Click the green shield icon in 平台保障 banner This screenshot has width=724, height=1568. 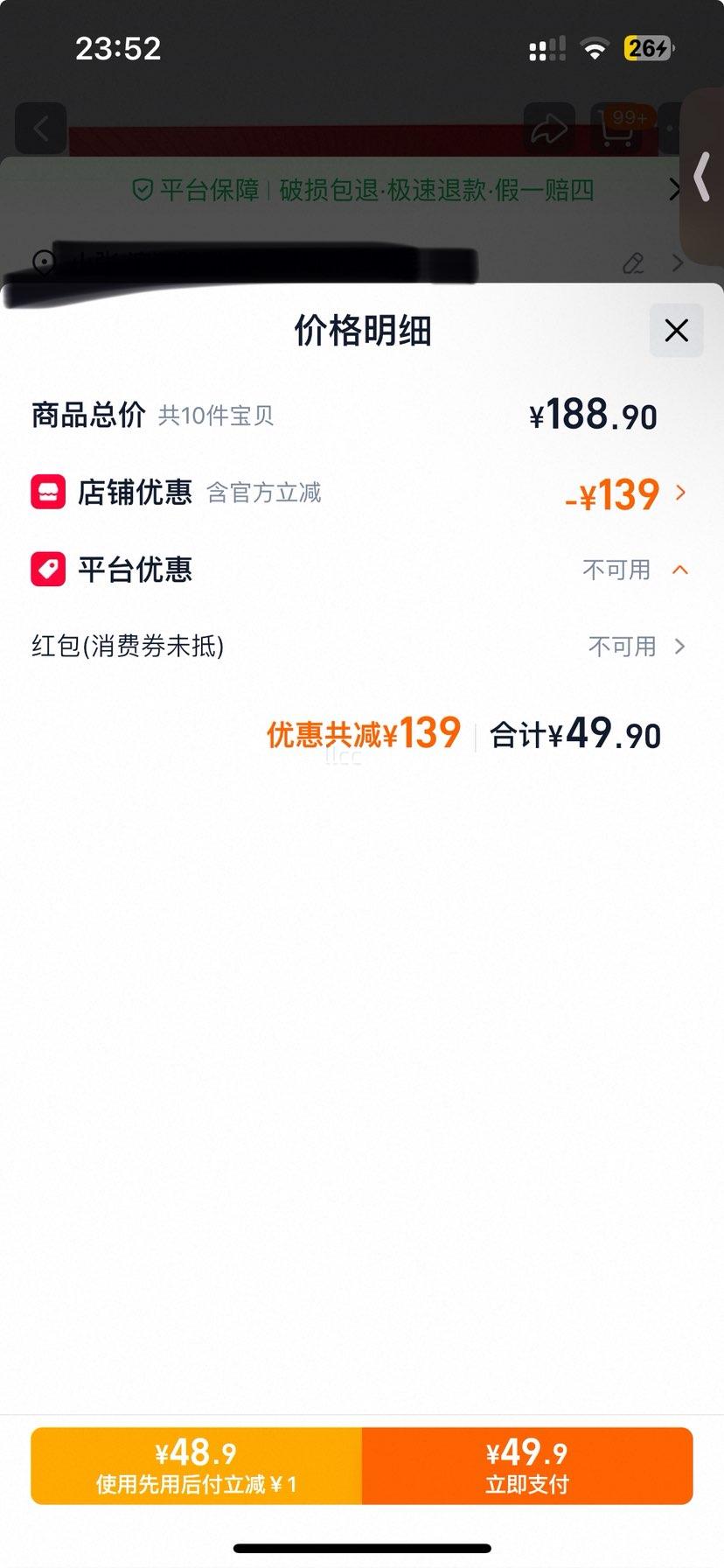(141, 190)
